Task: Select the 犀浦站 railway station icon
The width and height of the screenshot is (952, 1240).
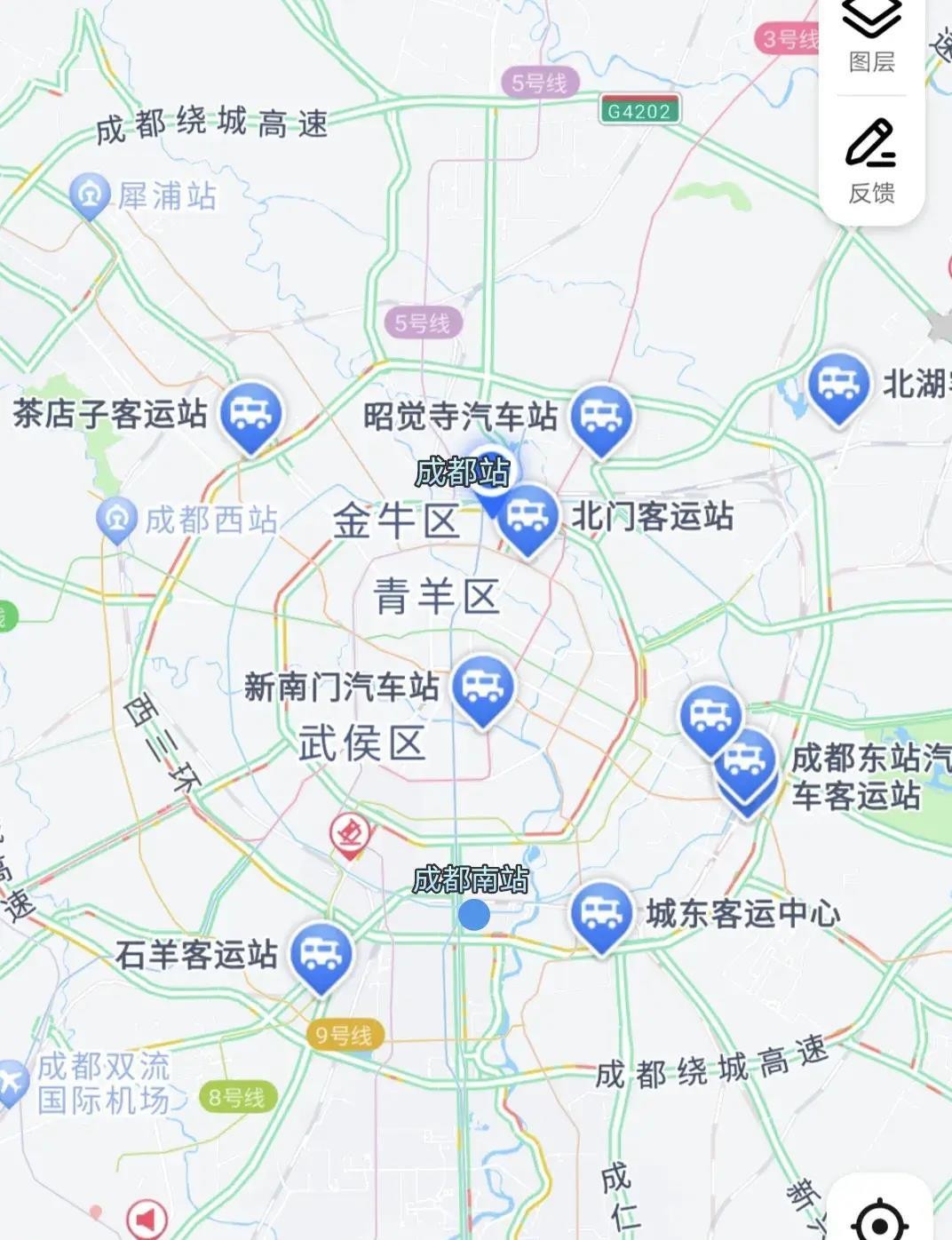Action: click(x=89, y=194)
